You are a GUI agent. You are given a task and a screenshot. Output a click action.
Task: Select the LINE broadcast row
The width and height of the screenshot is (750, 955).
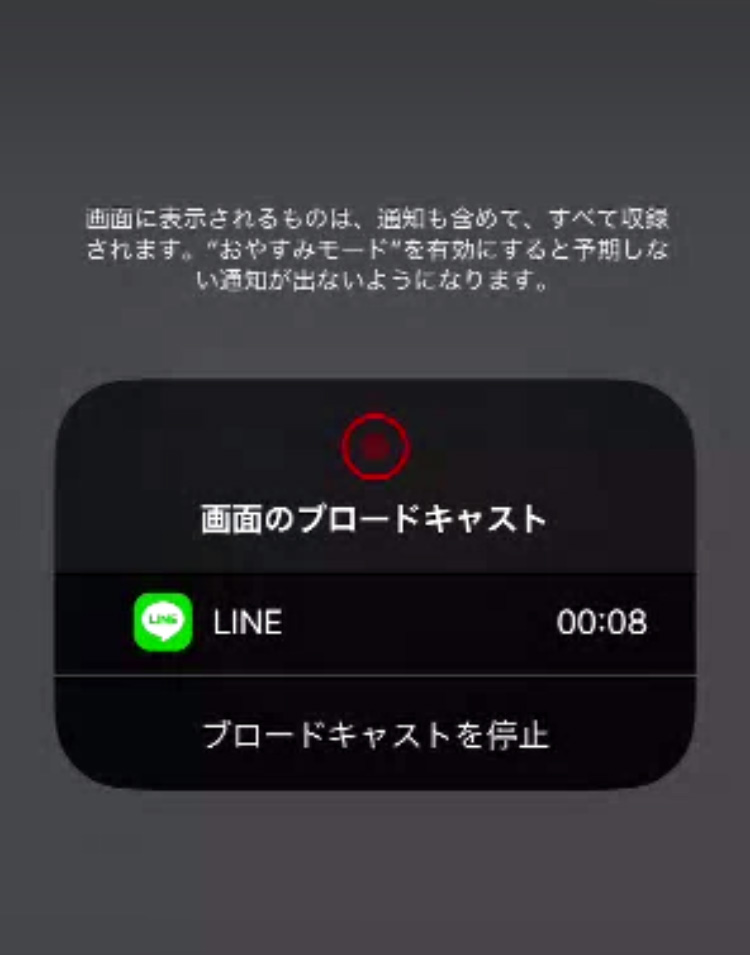pyautogui.click(x=375, y=623)
